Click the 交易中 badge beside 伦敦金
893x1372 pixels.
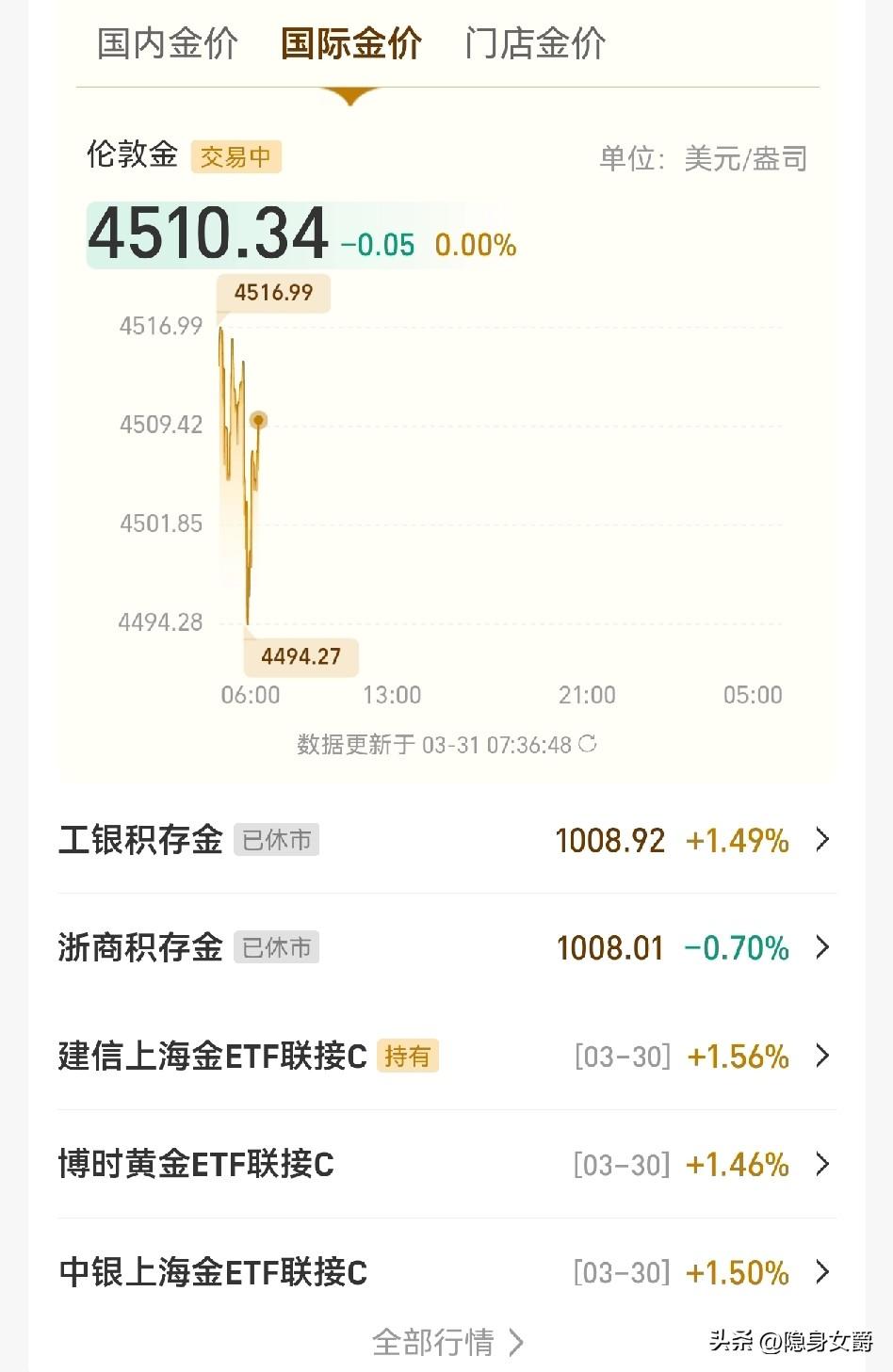[236, 156]
